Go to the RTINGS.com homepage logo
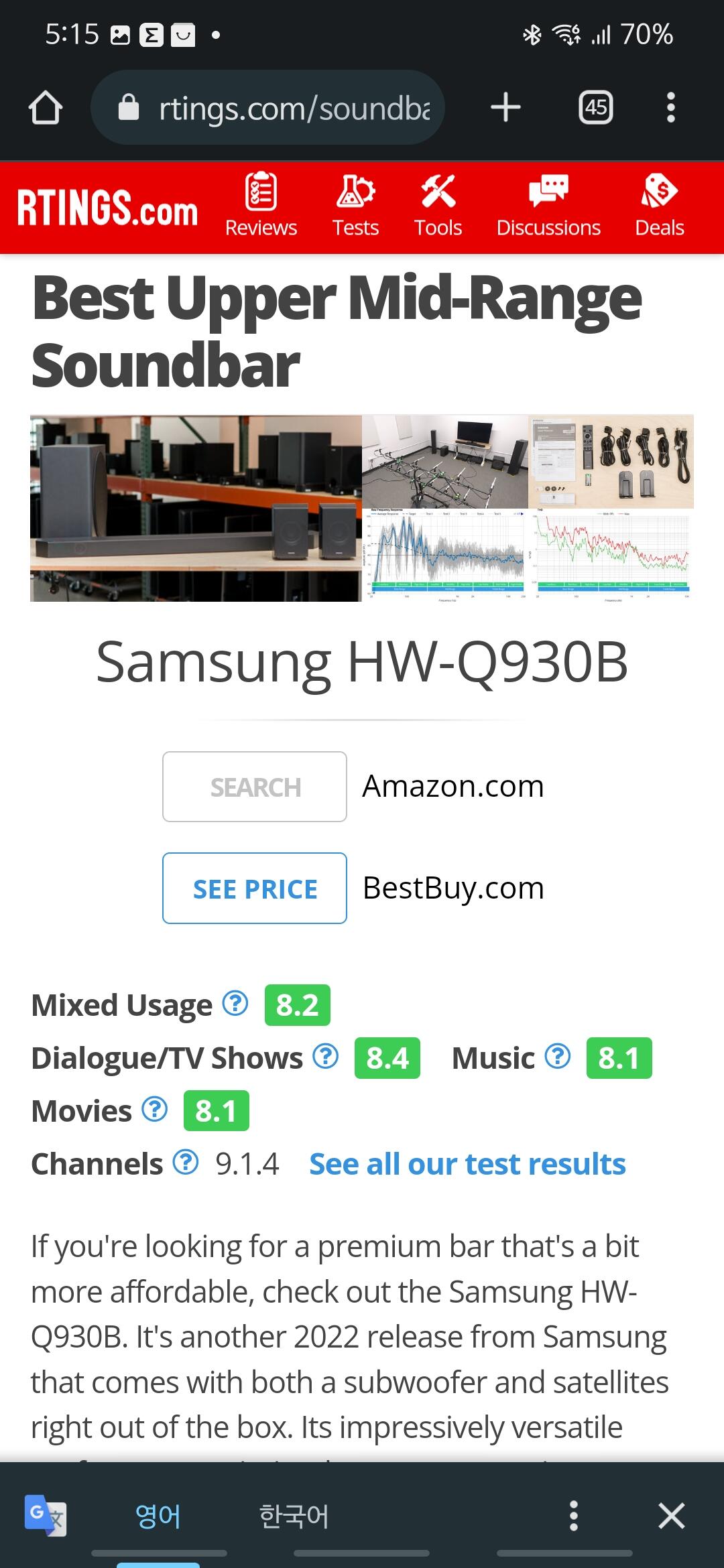The image size is (724, 1568). 107,208
